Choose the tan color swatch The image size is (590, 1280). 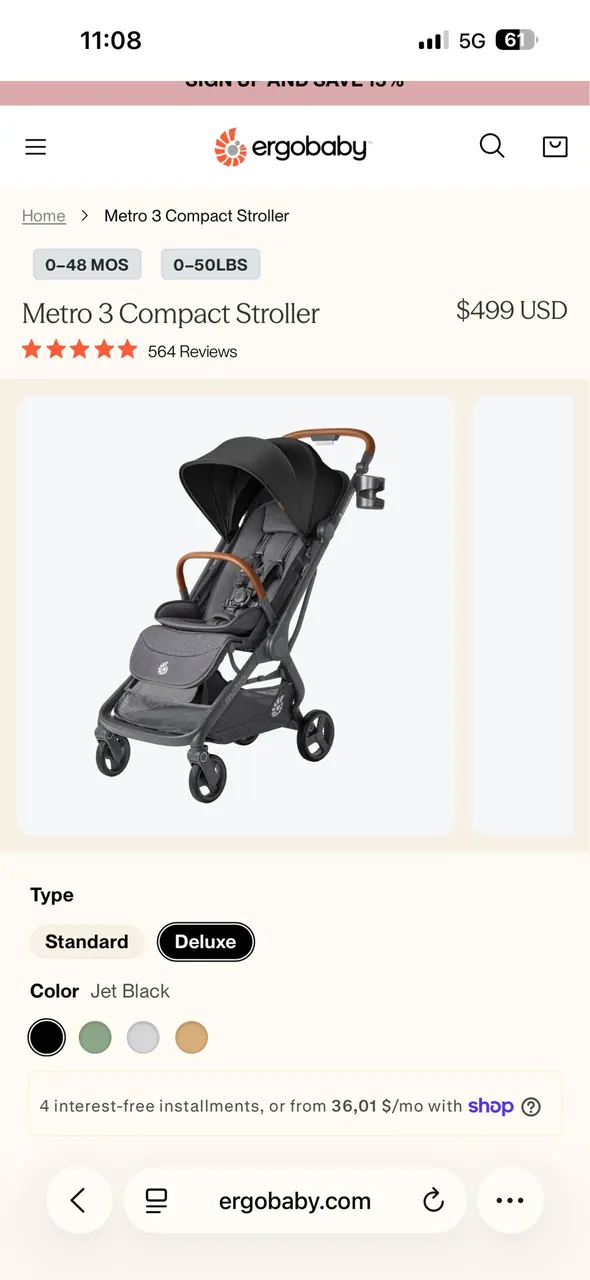coord(192,1037)
